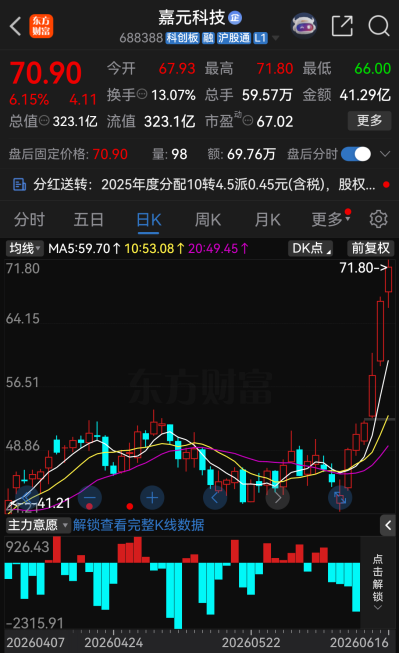This screenshot has height=653, width=399.
Task: Share this stock page
Action: point(342,26)
